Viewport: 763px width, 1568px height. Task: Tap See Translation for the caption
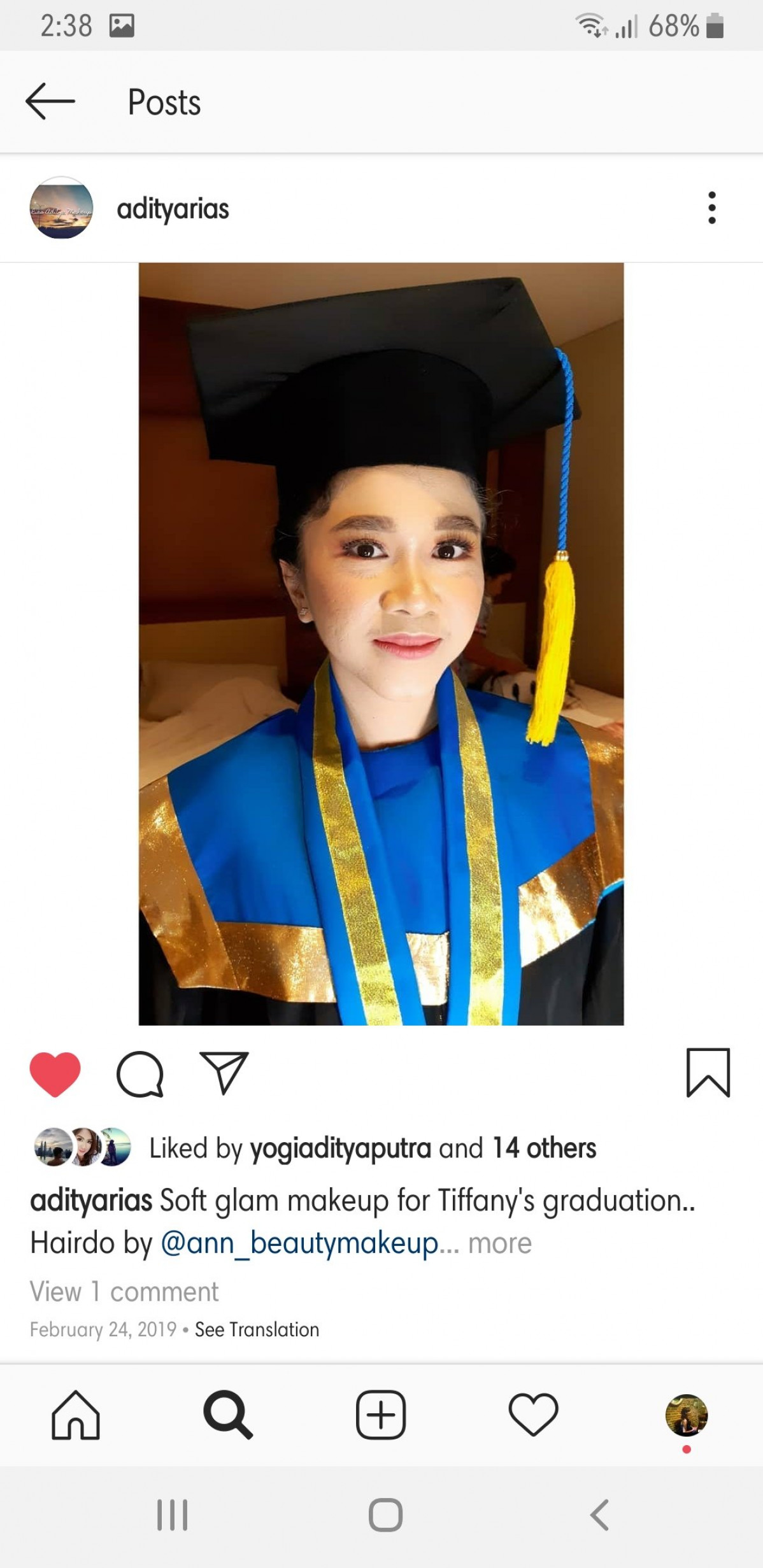pos(257,1329)
